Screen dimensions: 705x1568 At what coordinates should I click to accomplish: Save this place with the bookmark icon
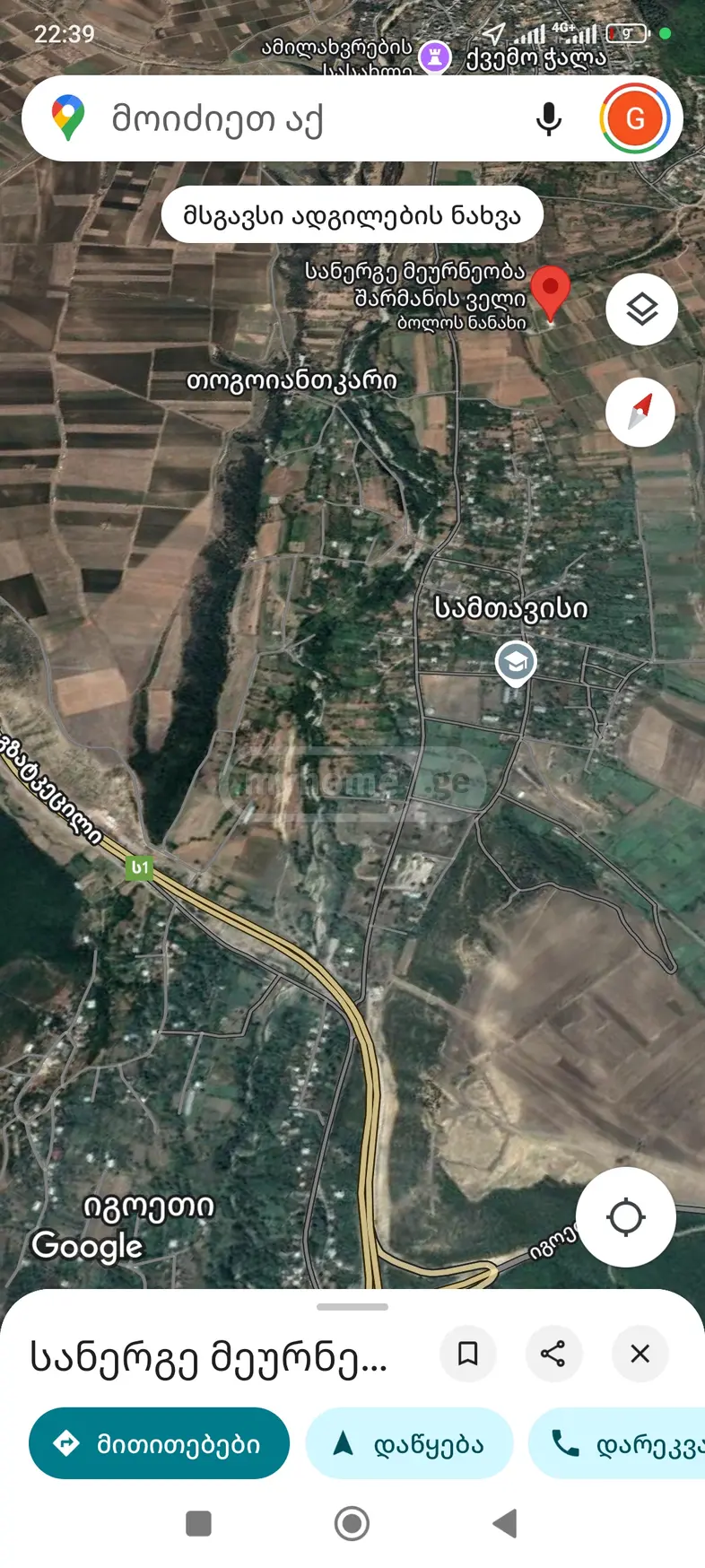point(467,1354)
